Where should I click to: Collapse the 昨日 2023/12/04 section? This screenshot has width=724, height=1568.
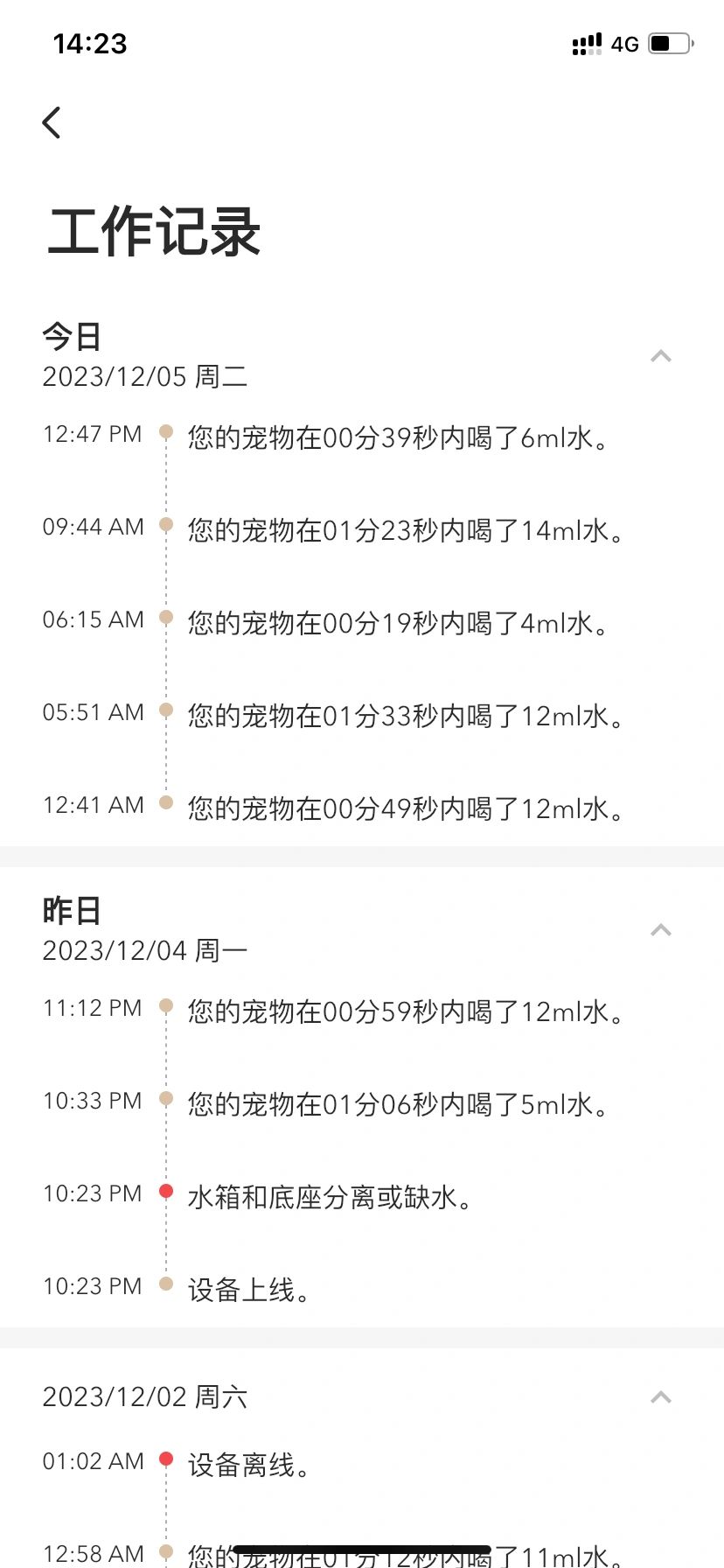click(x=661, y=930)
